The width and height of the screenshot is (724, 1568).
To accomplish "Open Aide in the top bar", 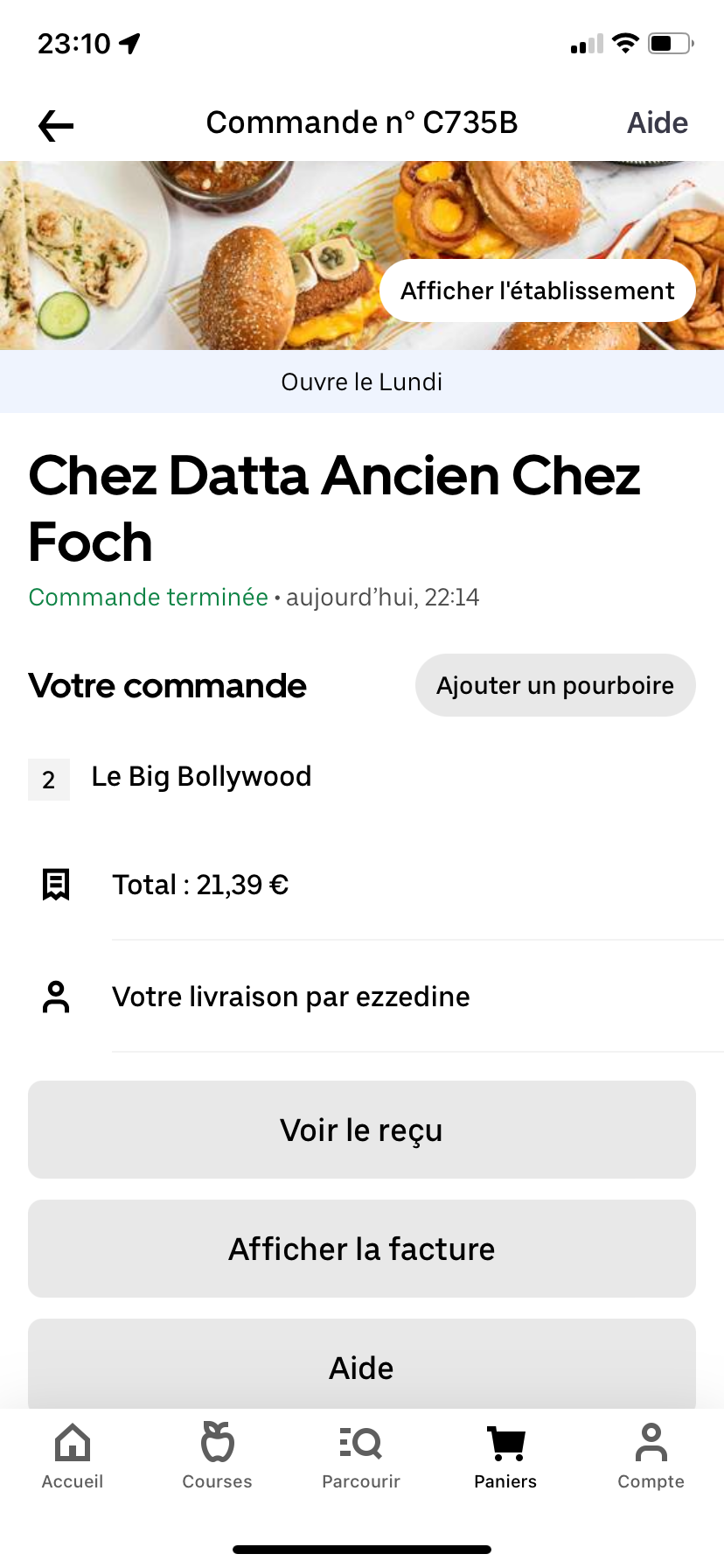I will pyautogui.click(x=657, y=123).
